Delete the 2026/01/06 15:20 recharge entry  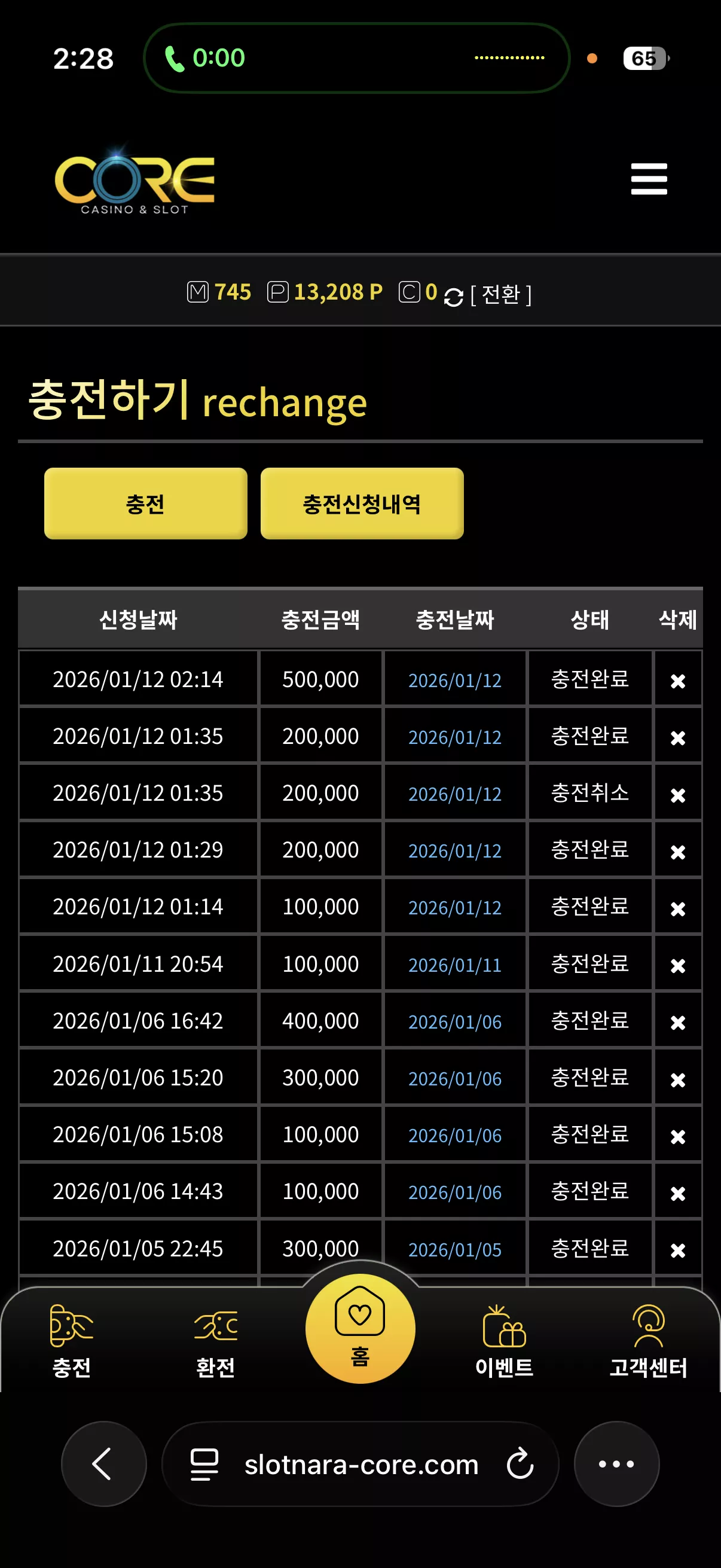point(678,1079)
